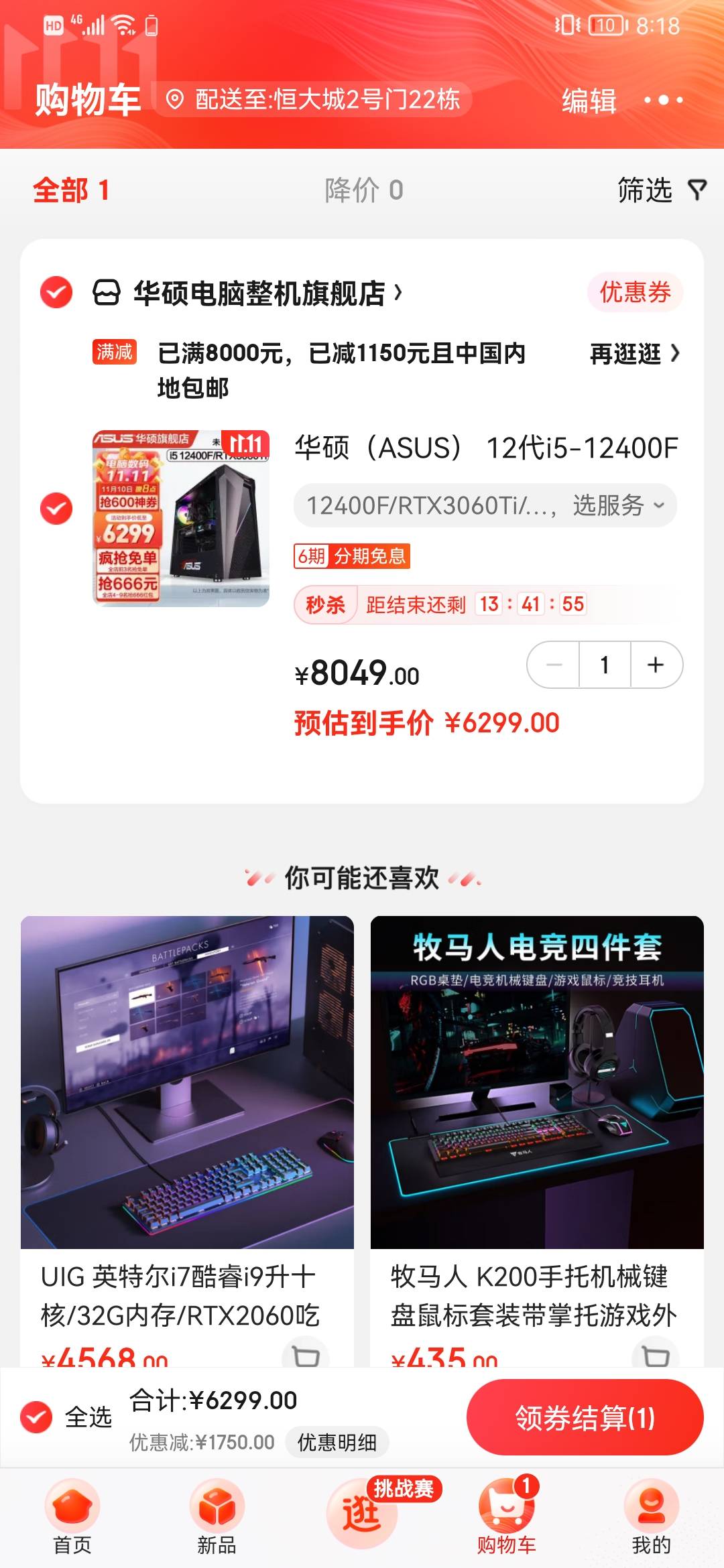Expand the 12400F/RTX3060Ti spec selector
This screenshot has height=1568, width=724.
point(484,505)
